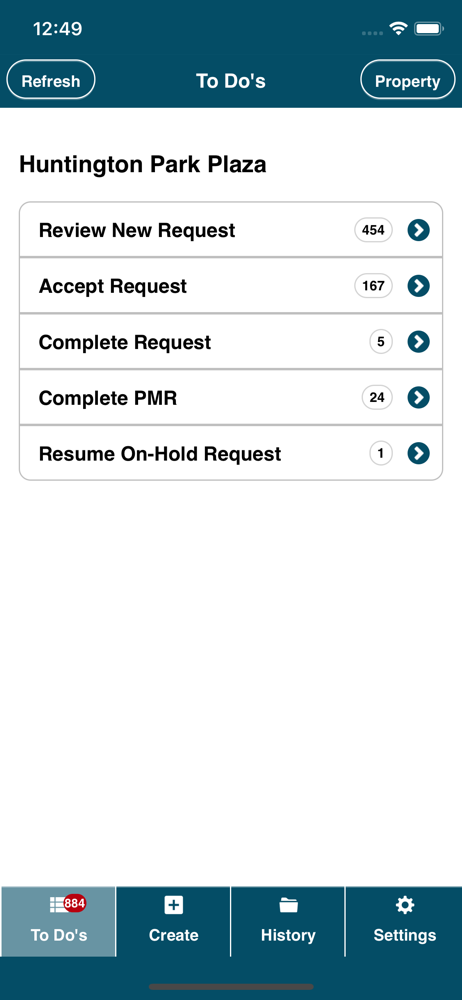Select the Complete Request row
The image size is (462, 1000).
pyautogui.click(x=231, y=342)
